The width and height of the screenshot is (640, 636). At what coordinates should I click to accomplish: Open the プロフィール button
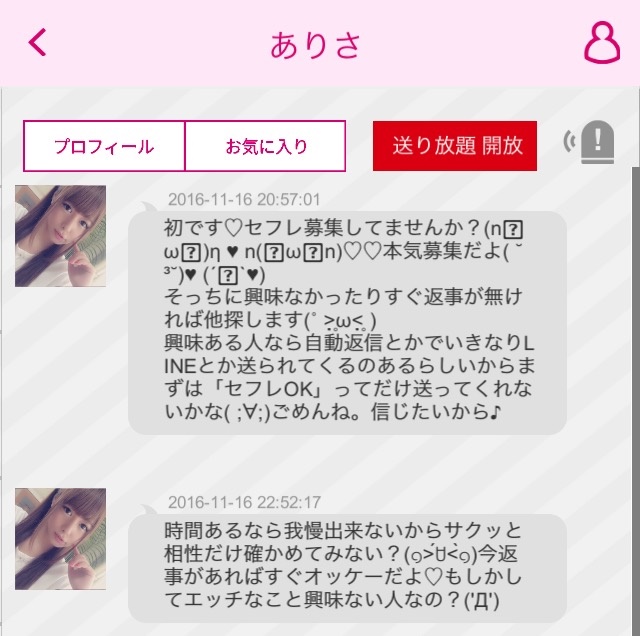pyautogui.click(x=104, y=147)
